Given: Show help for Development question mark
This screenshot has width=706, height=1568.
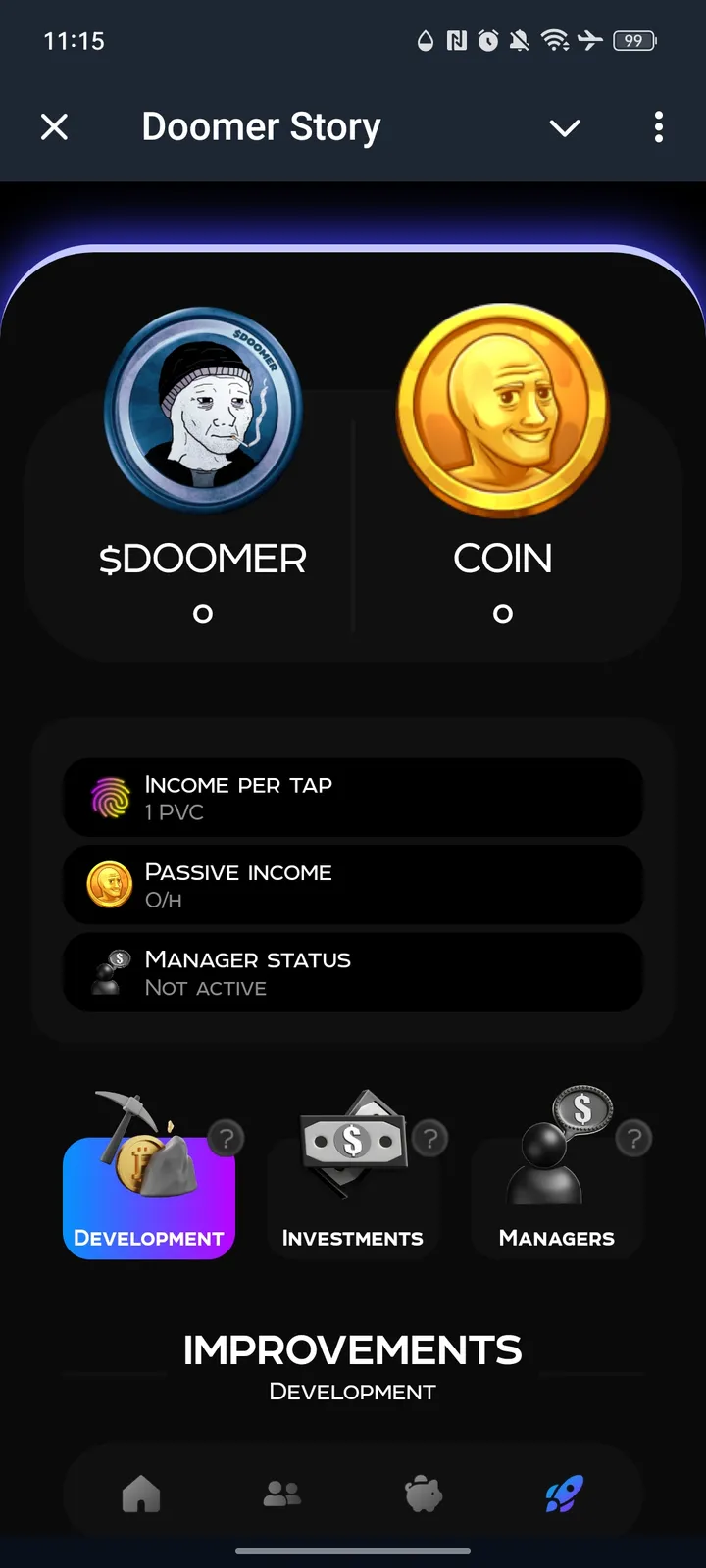Looking at the screenshot, I should coord(227,1139).
